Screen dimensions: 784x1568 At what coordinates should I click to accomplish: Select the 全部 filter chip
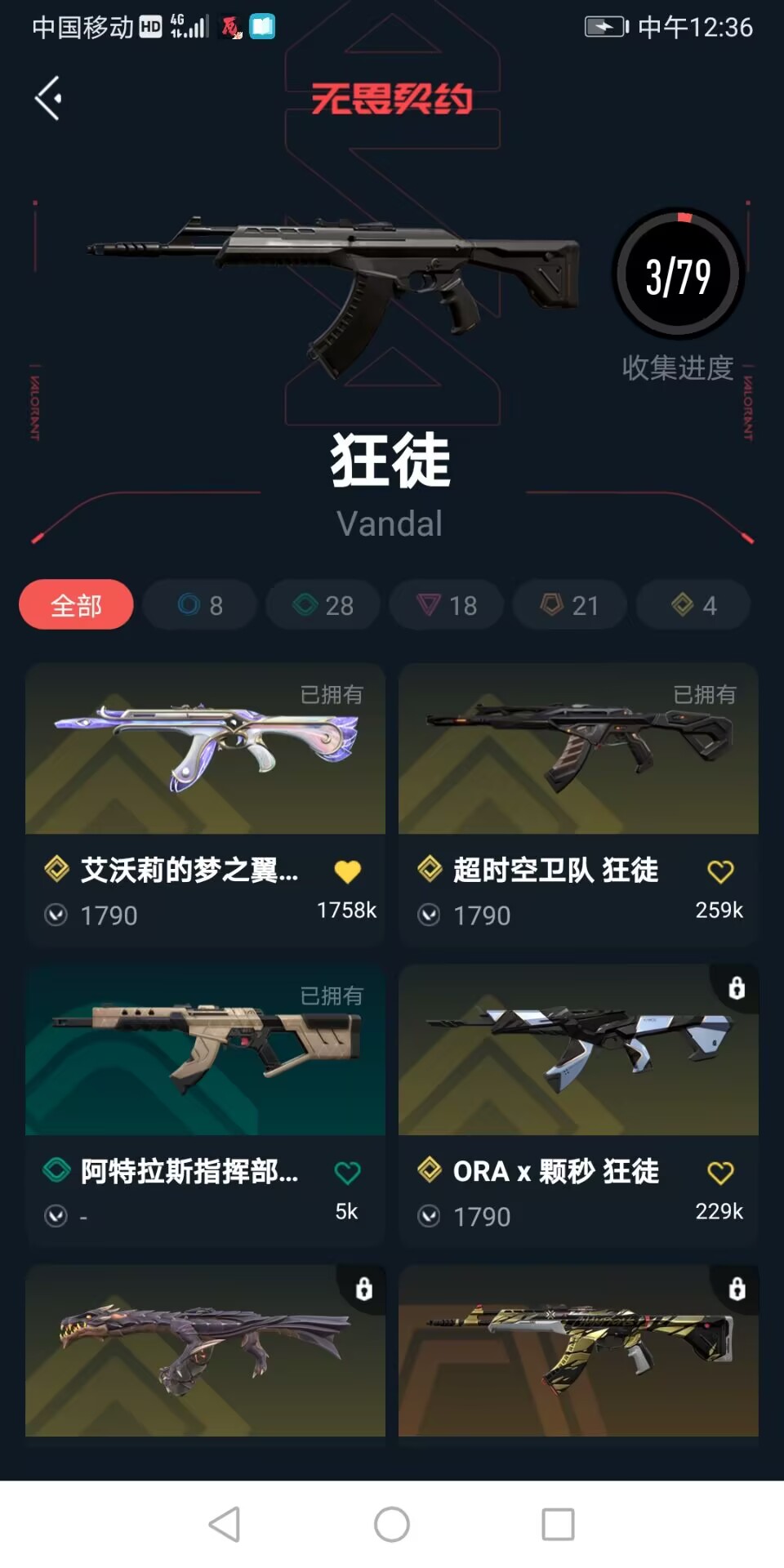[76, 605]
